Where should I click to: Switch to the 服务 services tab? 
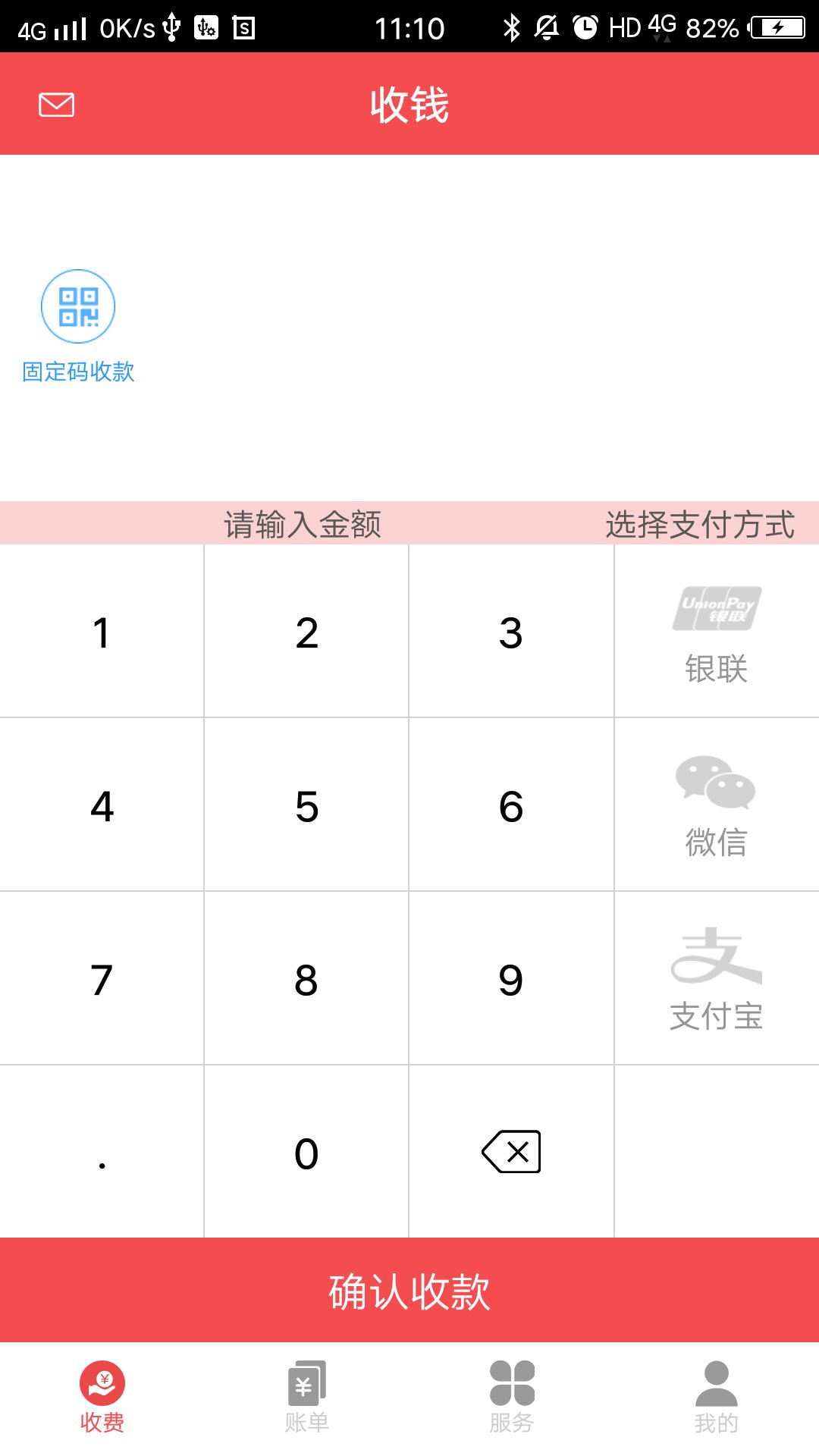click(512, 1397)
